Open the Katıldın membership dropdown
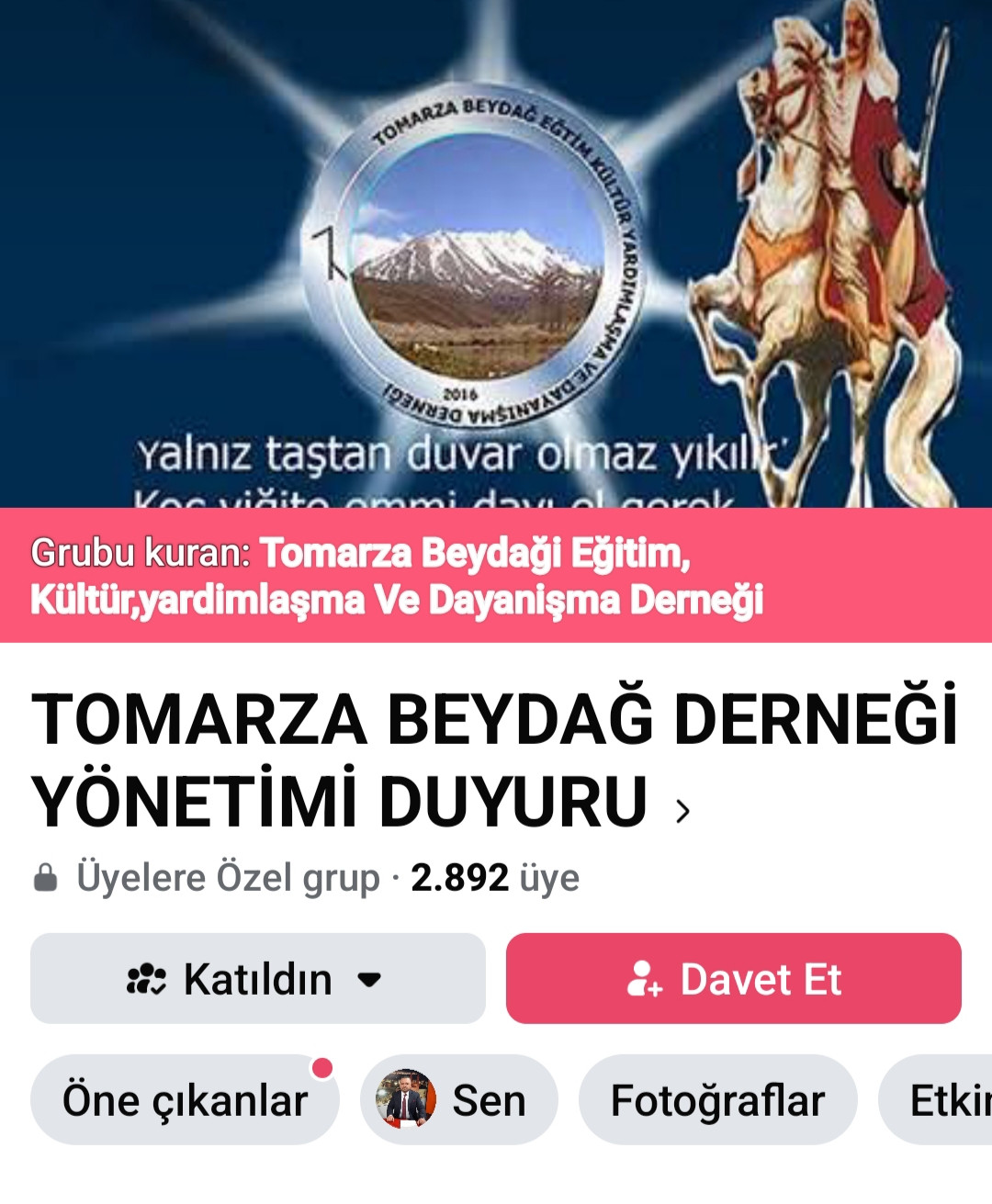Image resolution: width=992 pixels, height=1204 pixels. coord(257,979)
